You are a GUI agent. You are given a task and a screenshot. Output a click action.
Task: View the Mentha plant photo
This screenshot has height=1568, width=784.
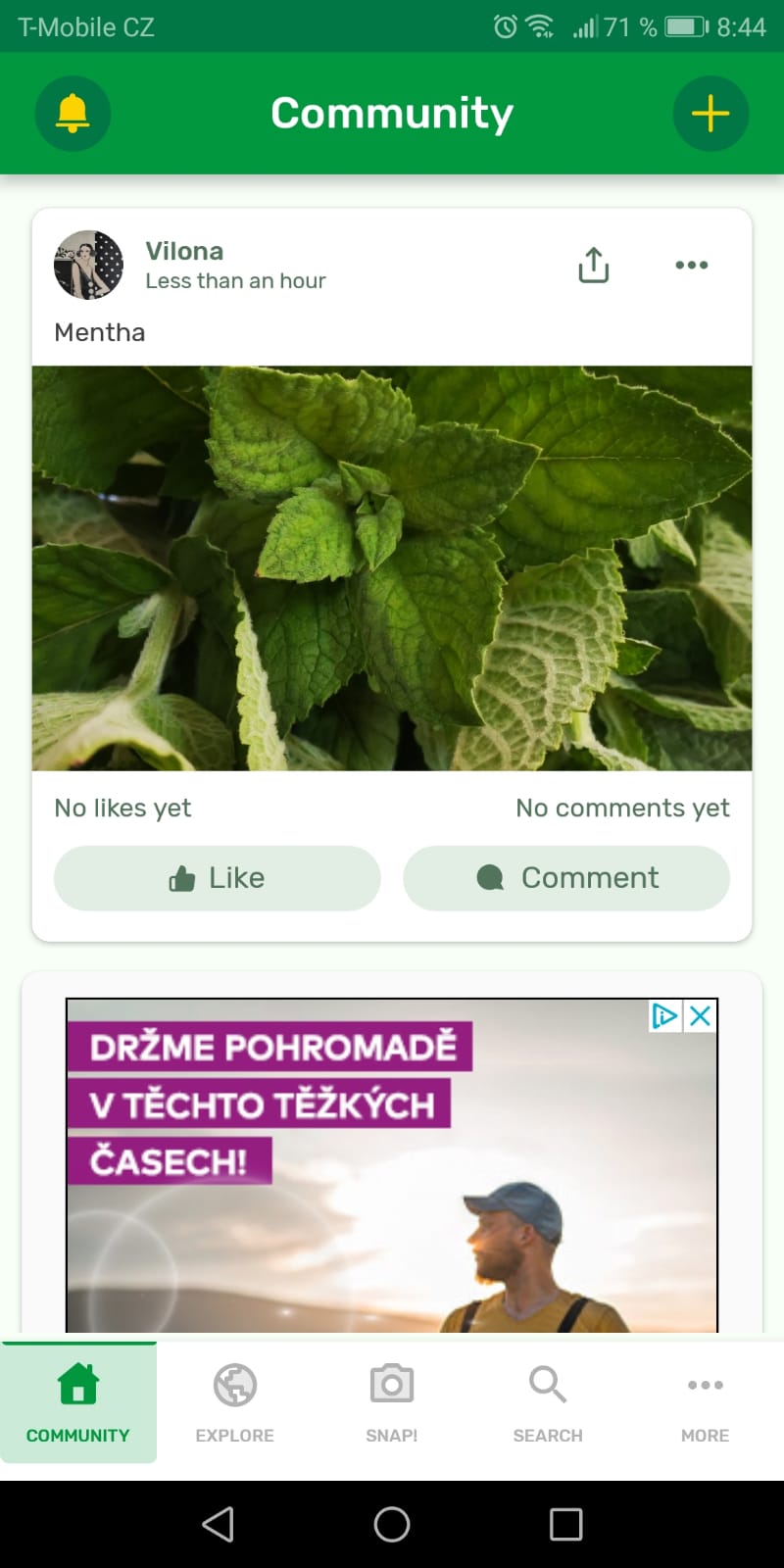[392, 568]
